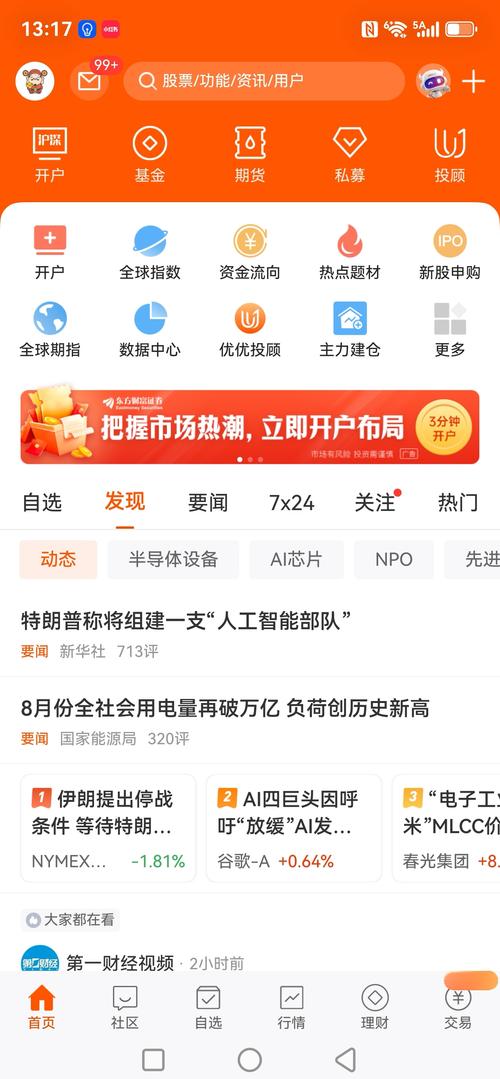
Task: Open 资金流向
Action: click(250, 253)
